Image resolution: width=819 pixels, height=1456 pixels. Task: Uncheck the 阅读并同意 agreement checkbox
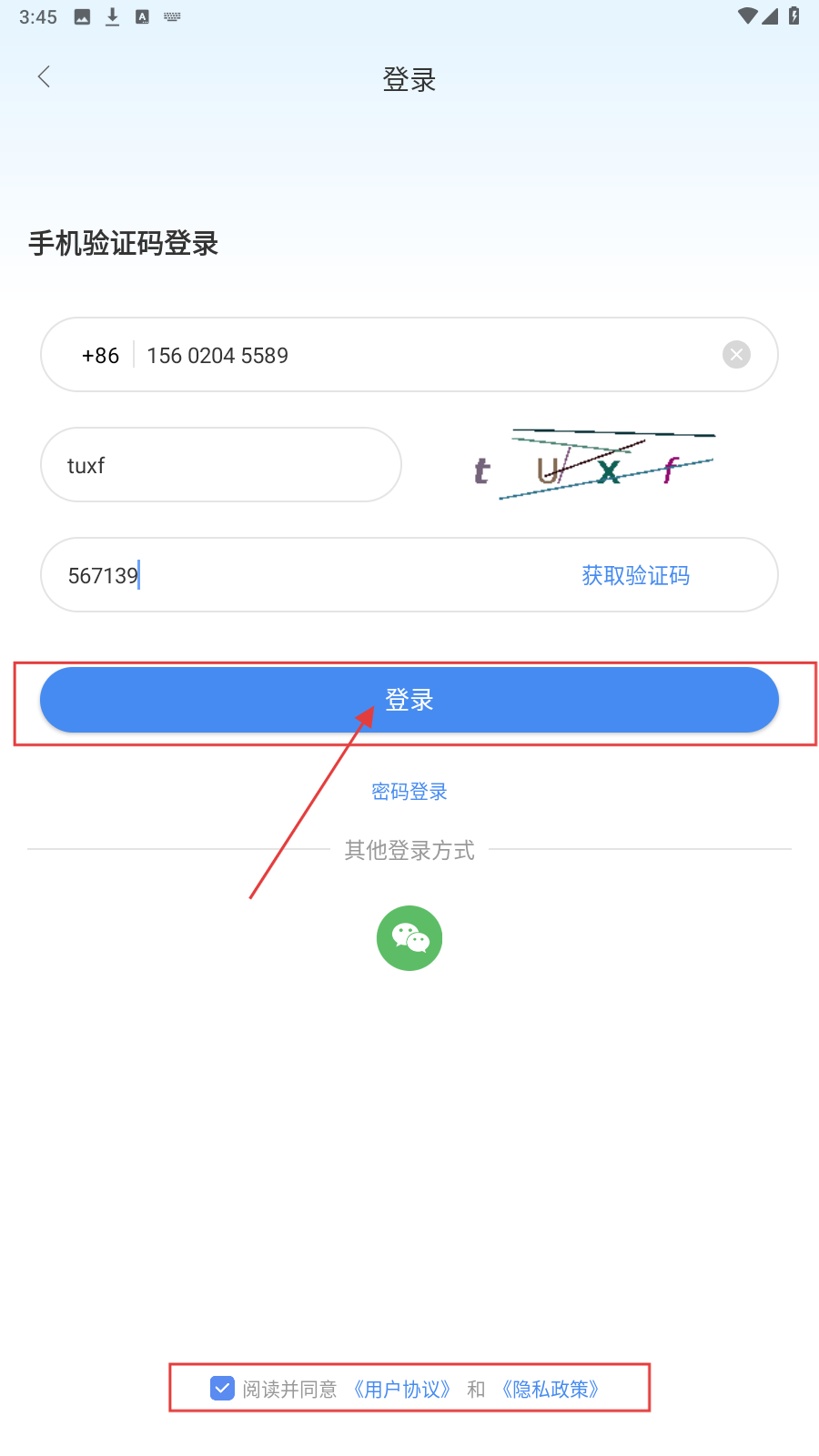222,1388
